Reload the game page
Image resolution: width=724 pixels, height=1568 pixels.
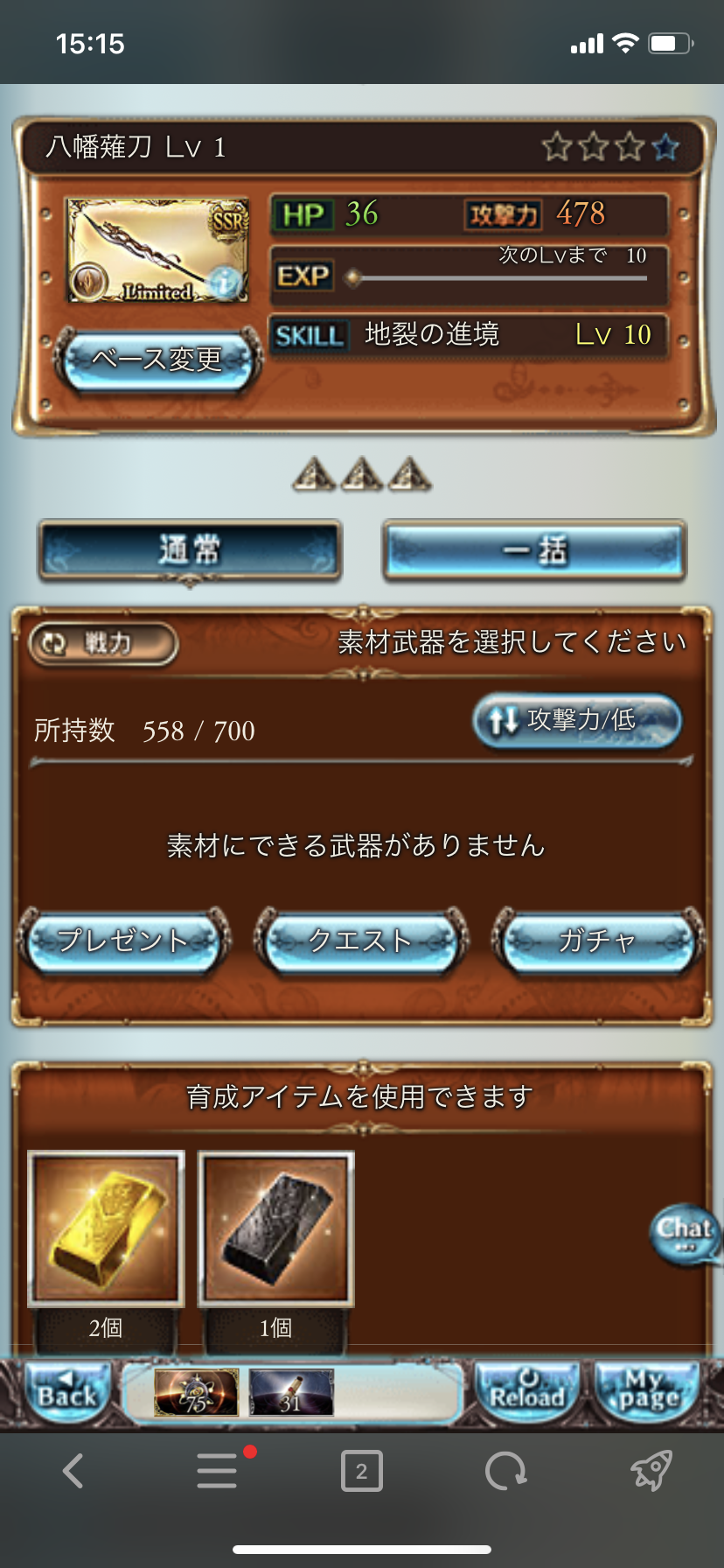click(527, 1391)
